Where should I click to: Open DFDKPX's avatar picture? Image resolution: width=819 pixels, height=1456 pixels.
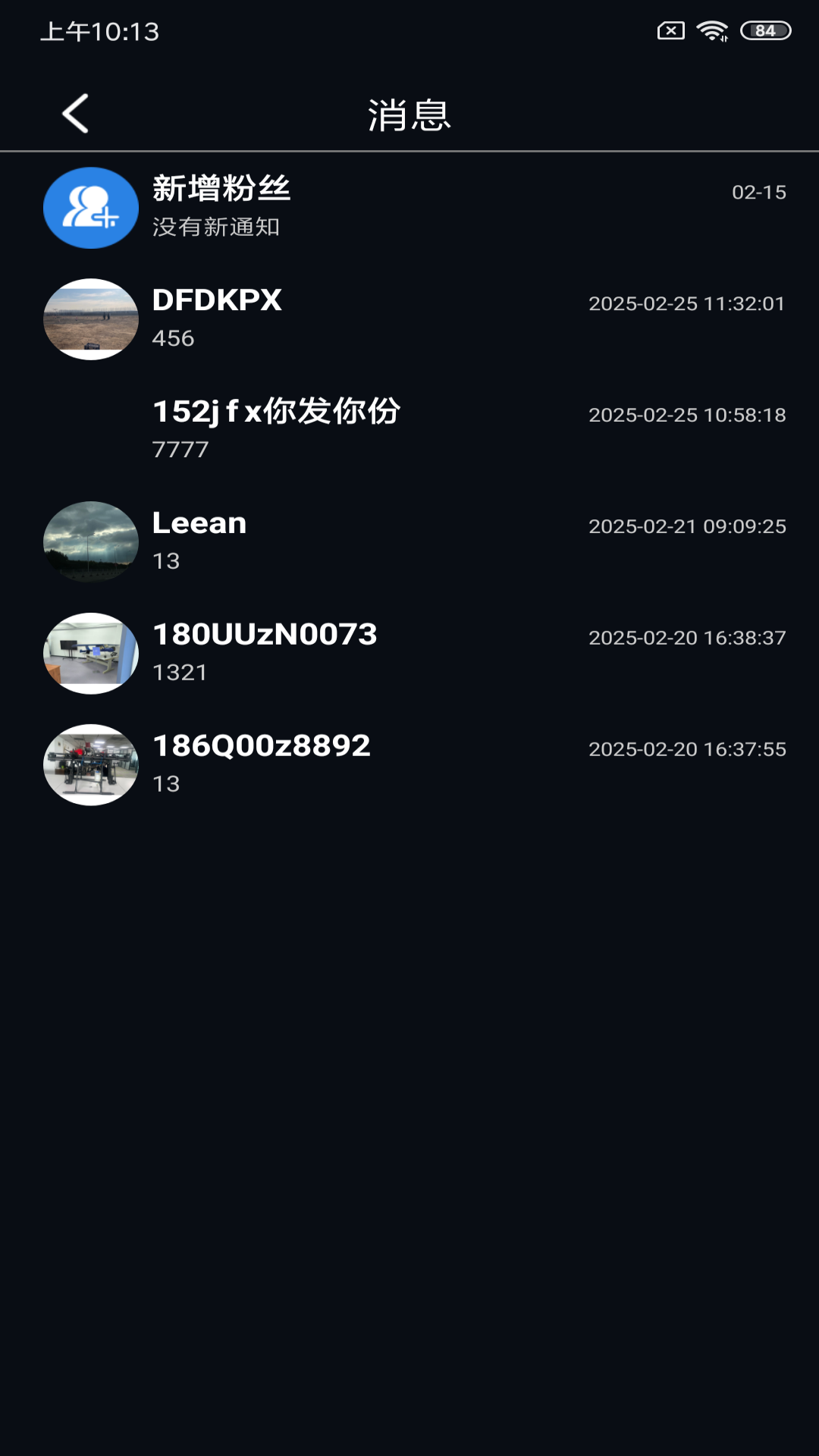(91, 319)
